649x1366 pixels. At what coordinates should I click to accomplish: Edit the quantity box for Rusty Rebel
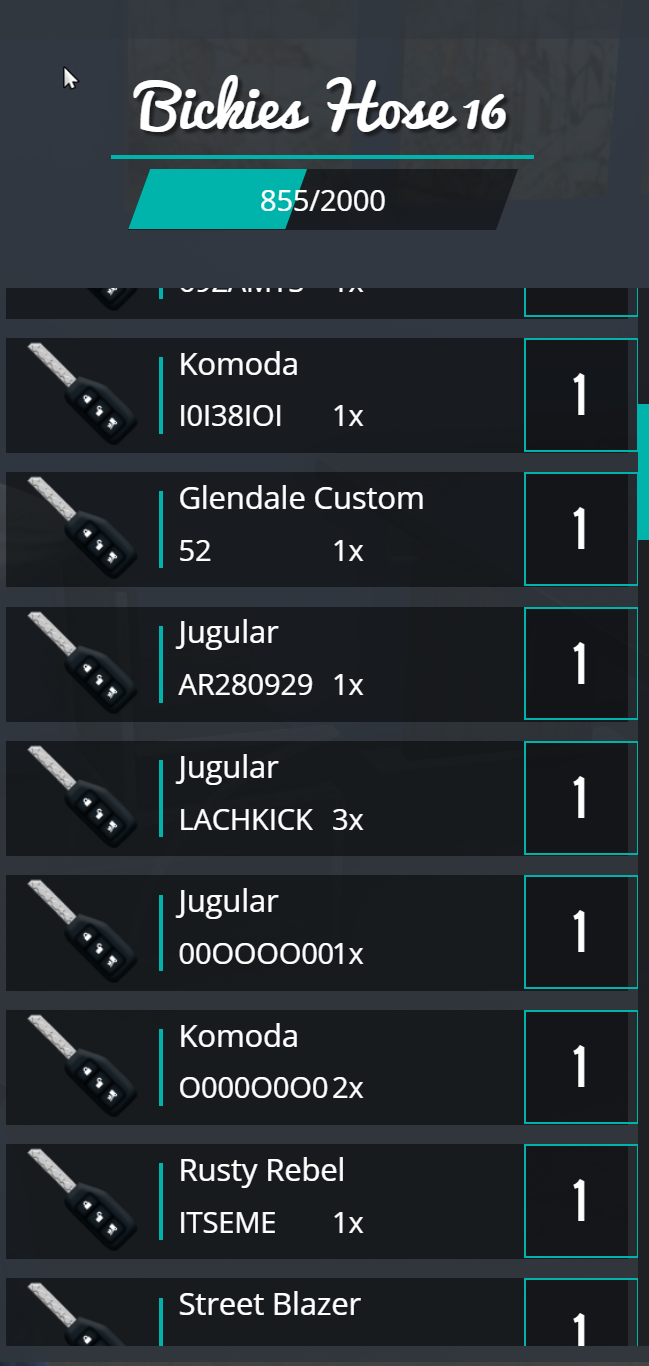(x=581, y=1201)
